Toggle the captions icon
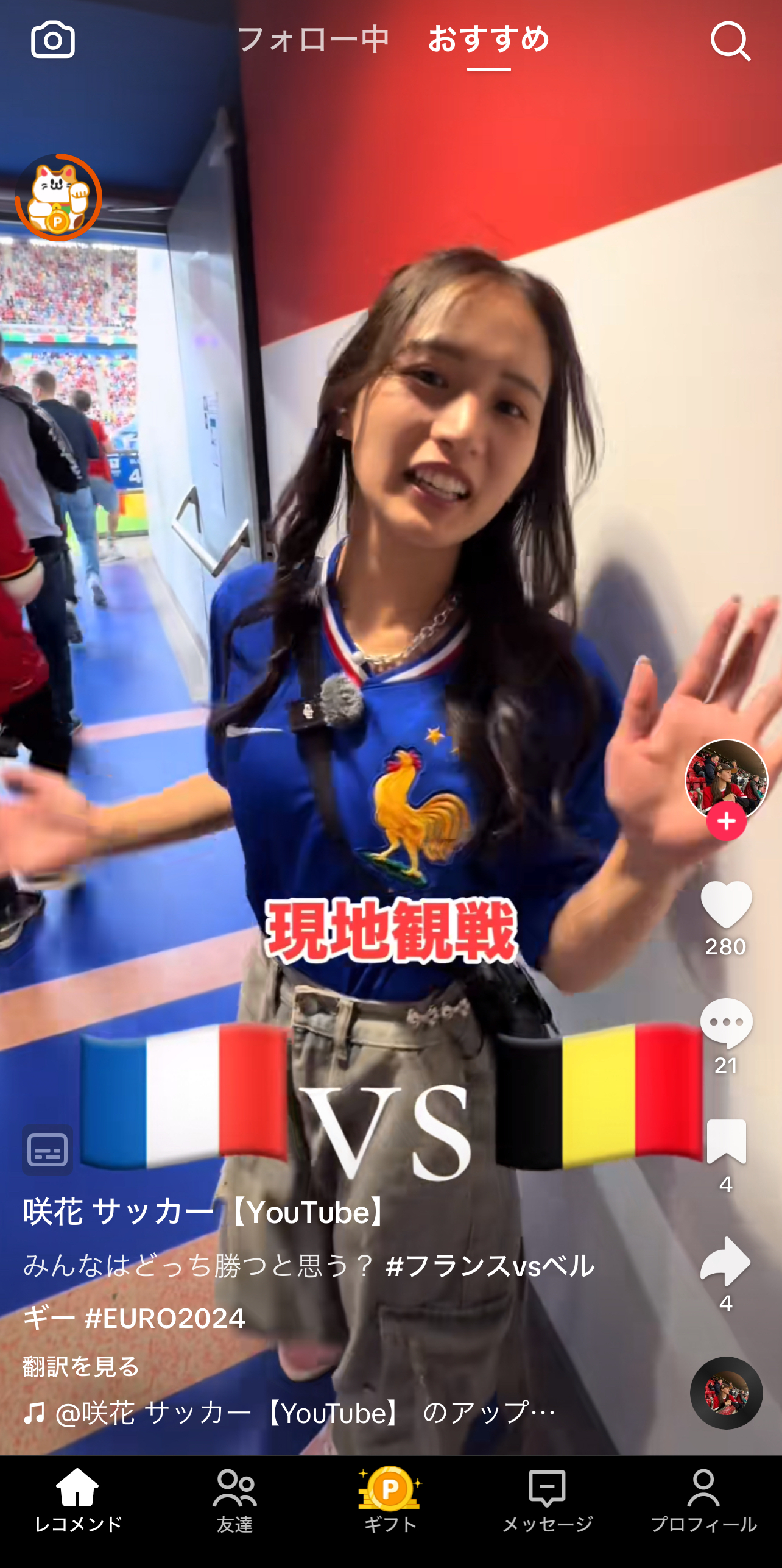Screen dimensions: 782x1568 point(48,1150)
